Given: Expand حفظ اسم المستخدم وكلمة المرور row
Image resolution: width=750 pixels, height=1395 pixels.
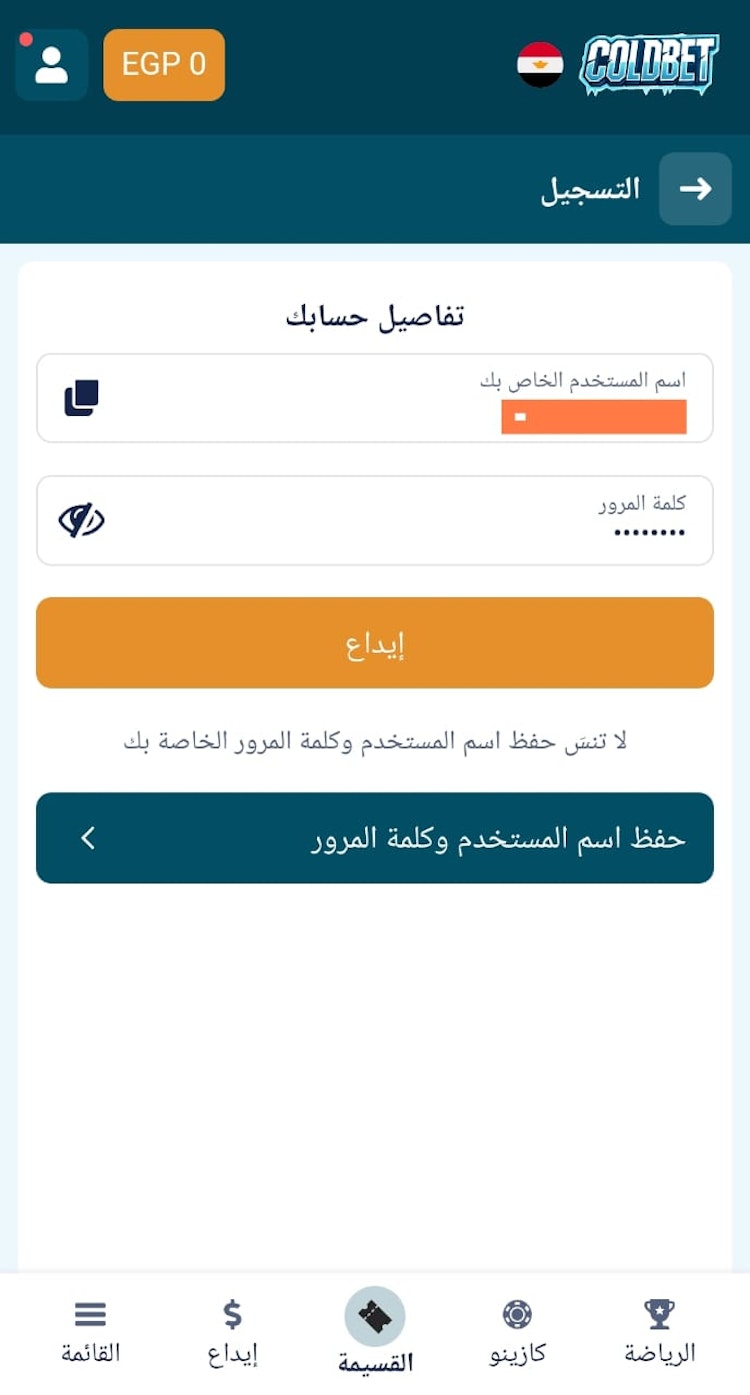Looking at the screenshot, I should pyautogui.click(x=375, y=838).
